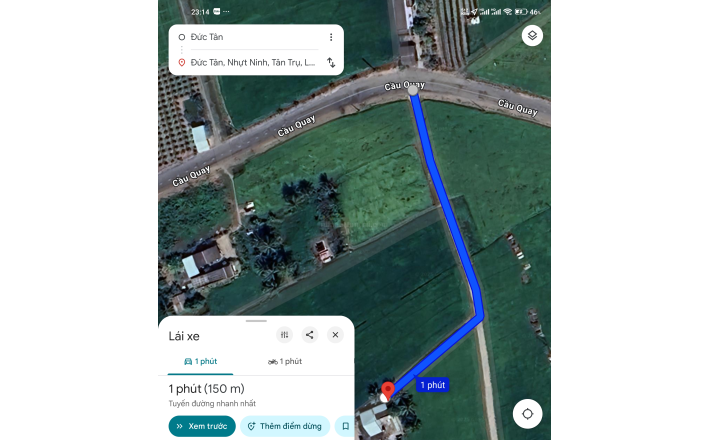Image resolution: width=710 pixels, height=440 pixels.
Task: Share these directions
Action: point(310,335)
